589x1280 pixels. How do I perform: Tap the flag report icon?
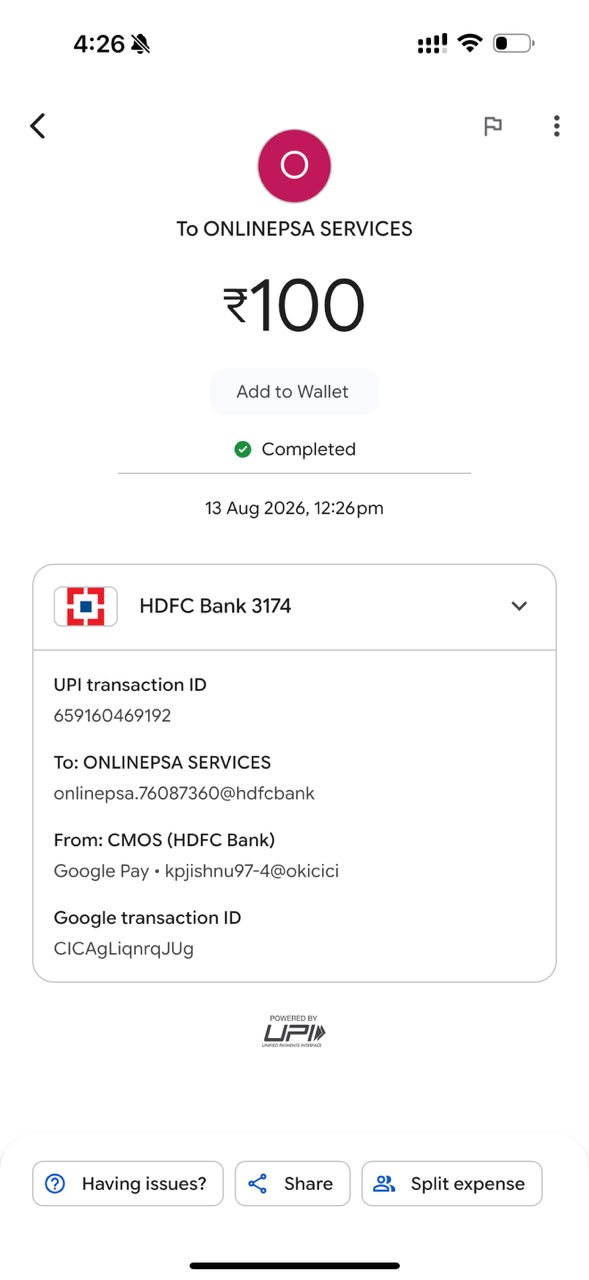(492, 126)
